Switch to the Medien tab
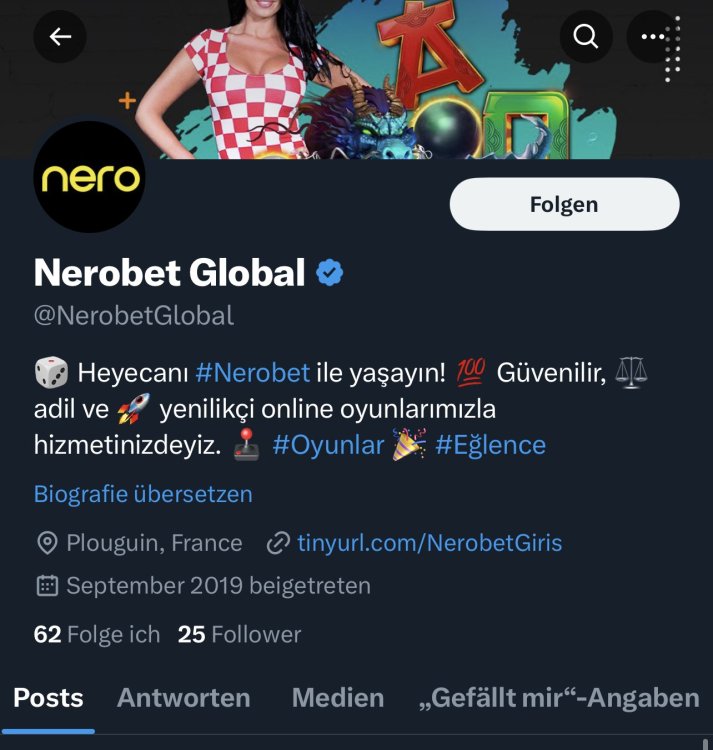The image size is (713, 750). (x=337, y=698)
